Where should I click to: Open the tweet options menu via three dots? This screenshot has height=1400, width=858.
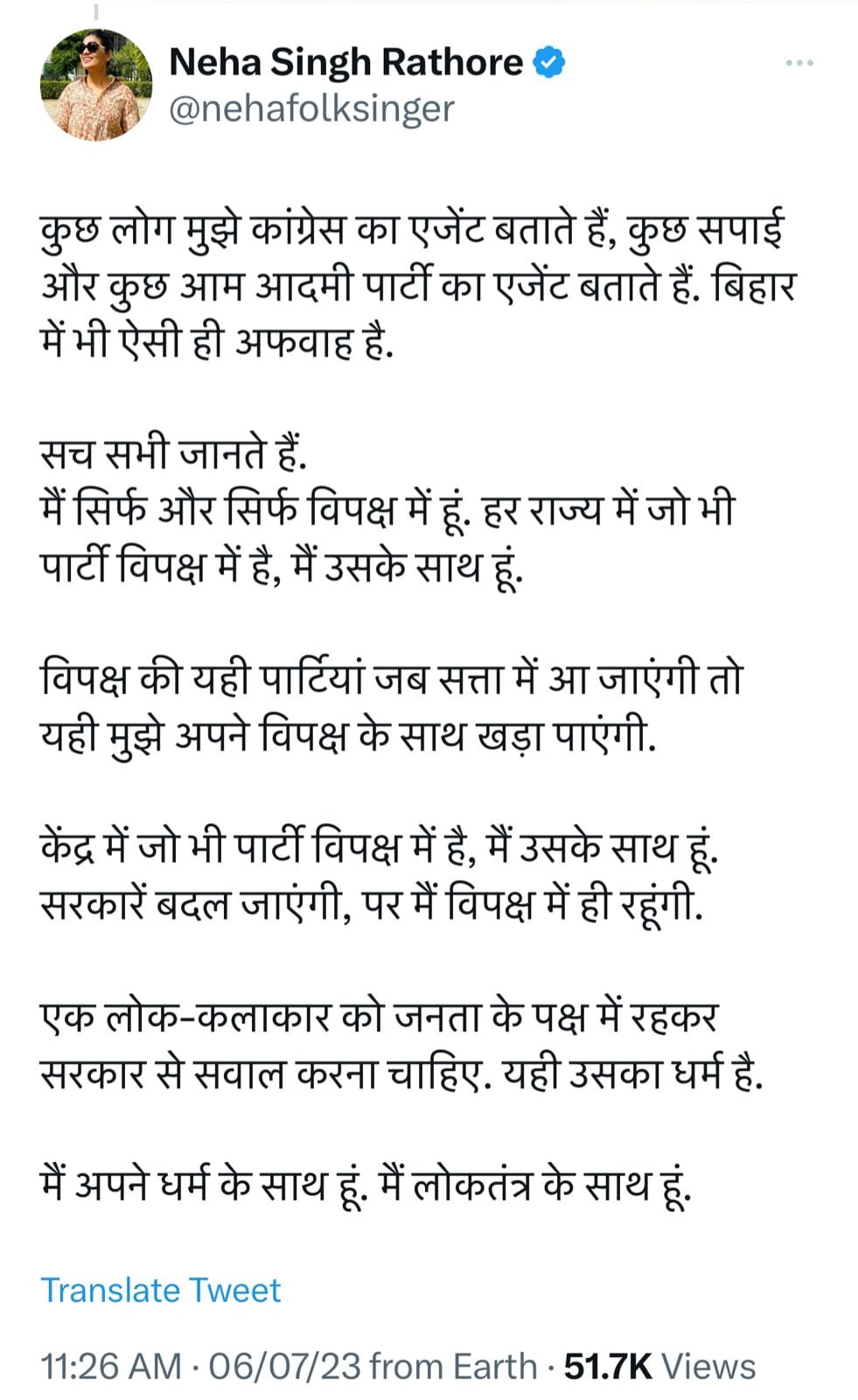(799, 63)
